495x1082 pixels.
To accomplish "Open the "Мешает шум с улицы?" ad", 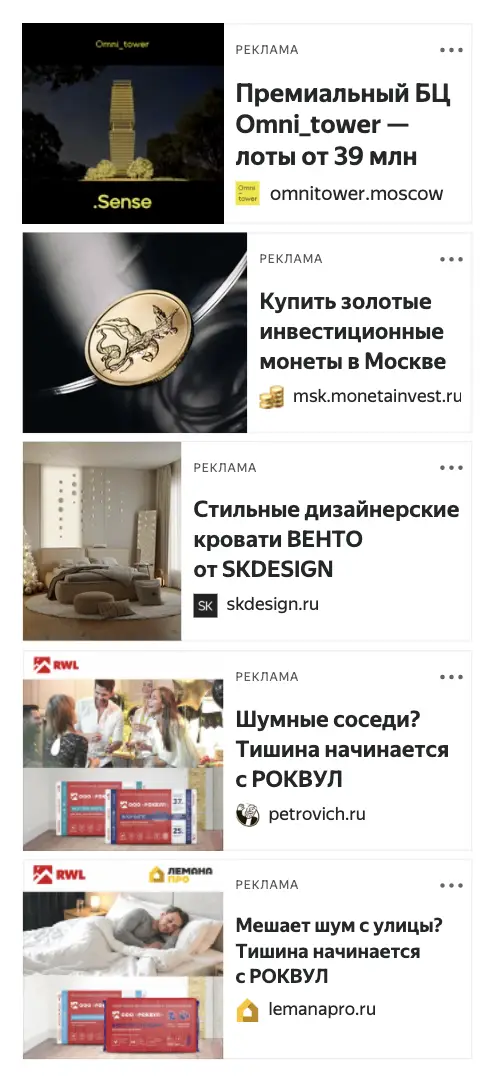I will click(338, 951).
